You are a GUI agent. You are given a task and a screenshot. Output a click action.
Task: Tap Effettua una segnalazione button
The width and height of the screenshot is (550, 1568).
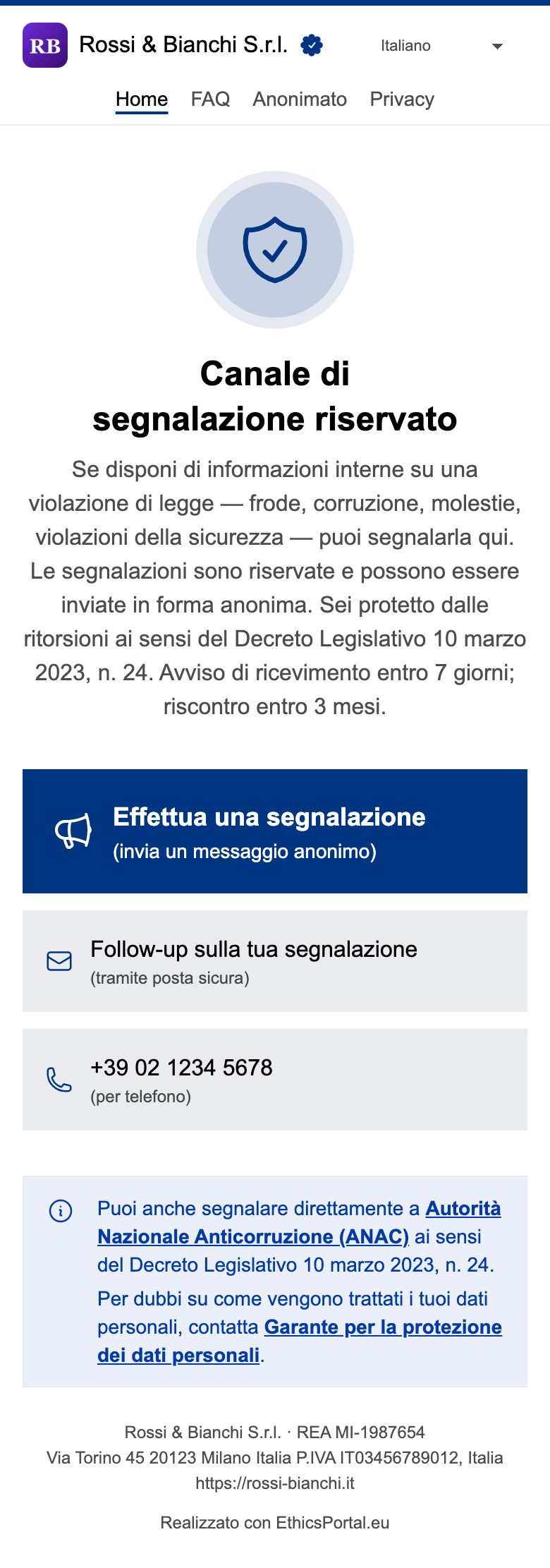[275, 831]
